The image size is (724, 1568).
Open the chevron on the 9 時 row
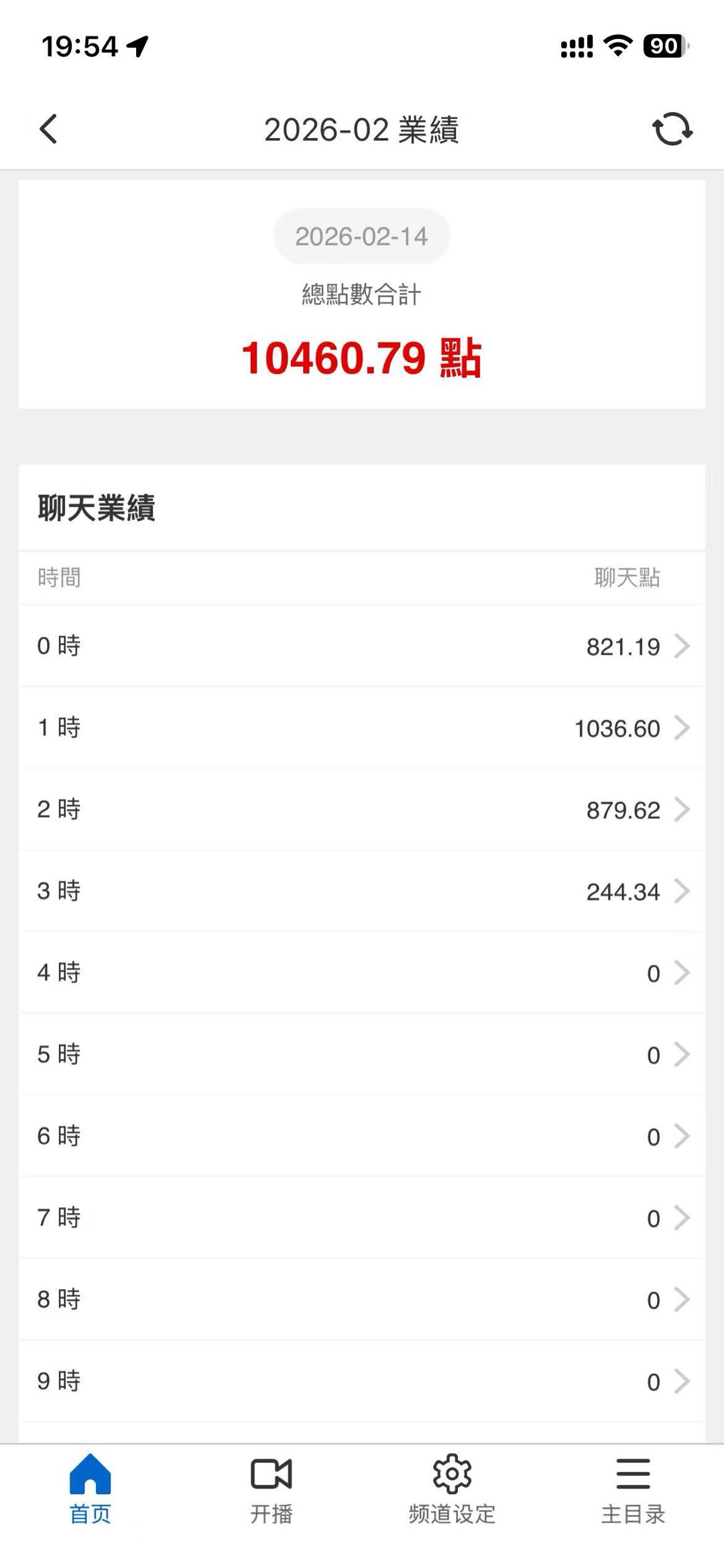pos(682,1381)
